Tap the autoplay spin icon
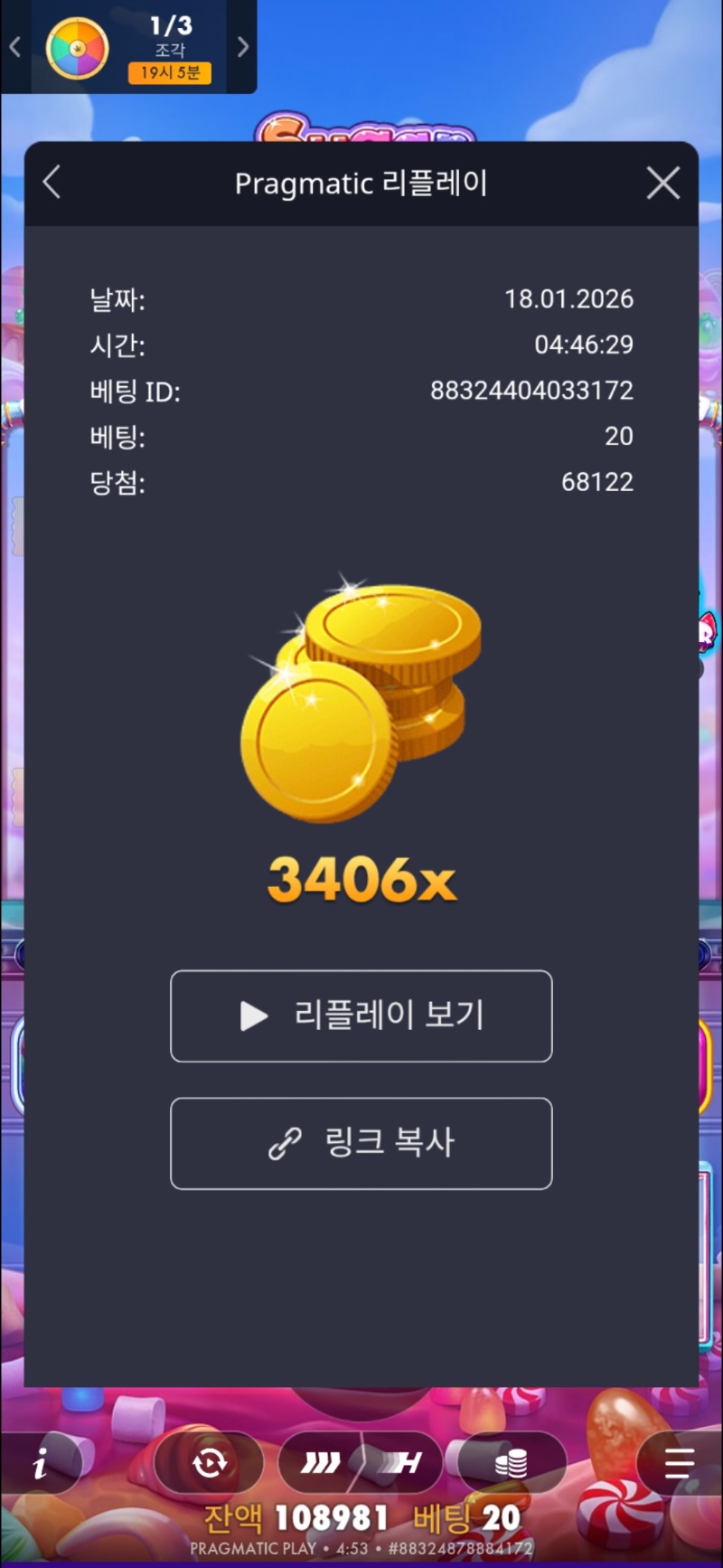 [210, 1462]
